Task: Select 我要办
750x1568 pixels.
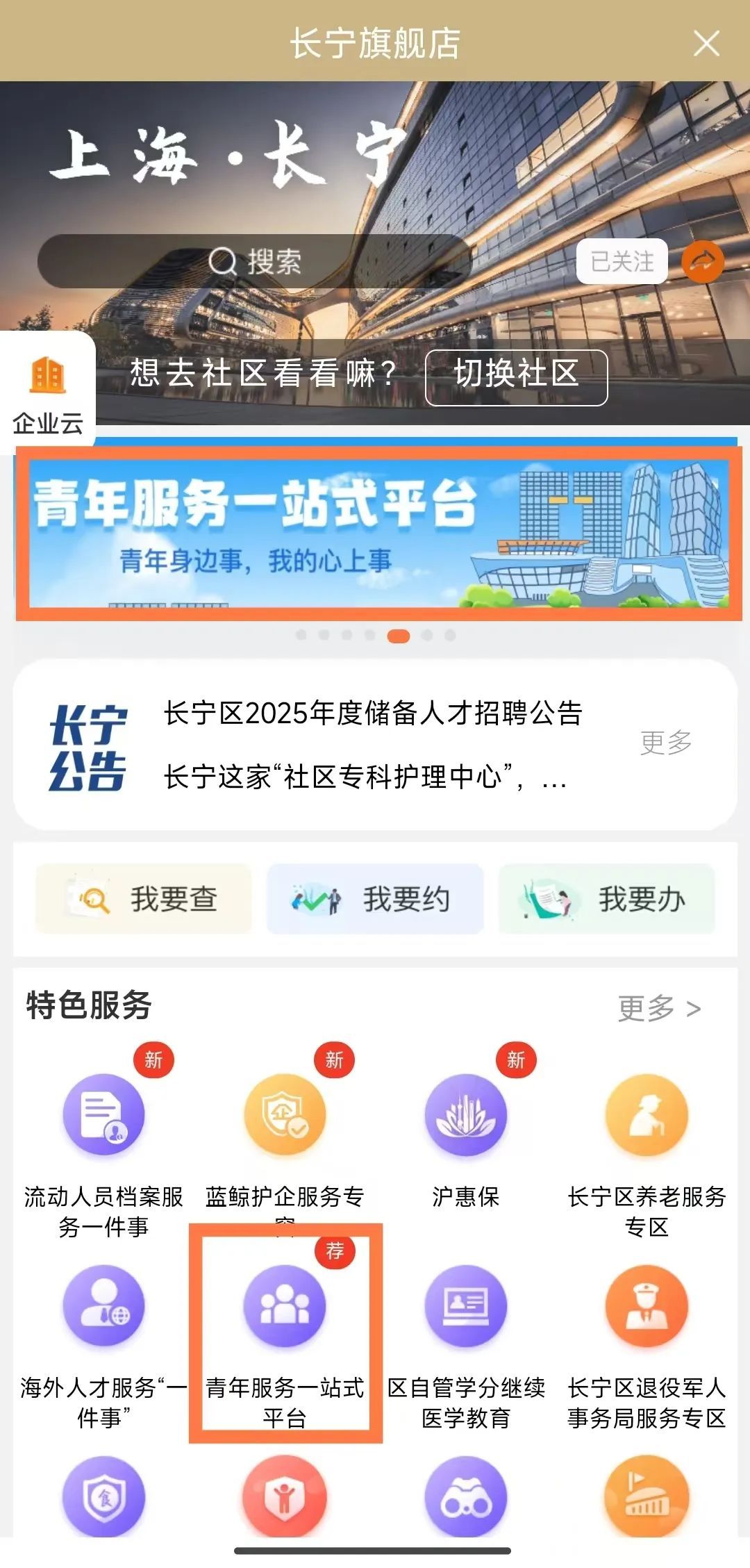Action: point(606,899)
